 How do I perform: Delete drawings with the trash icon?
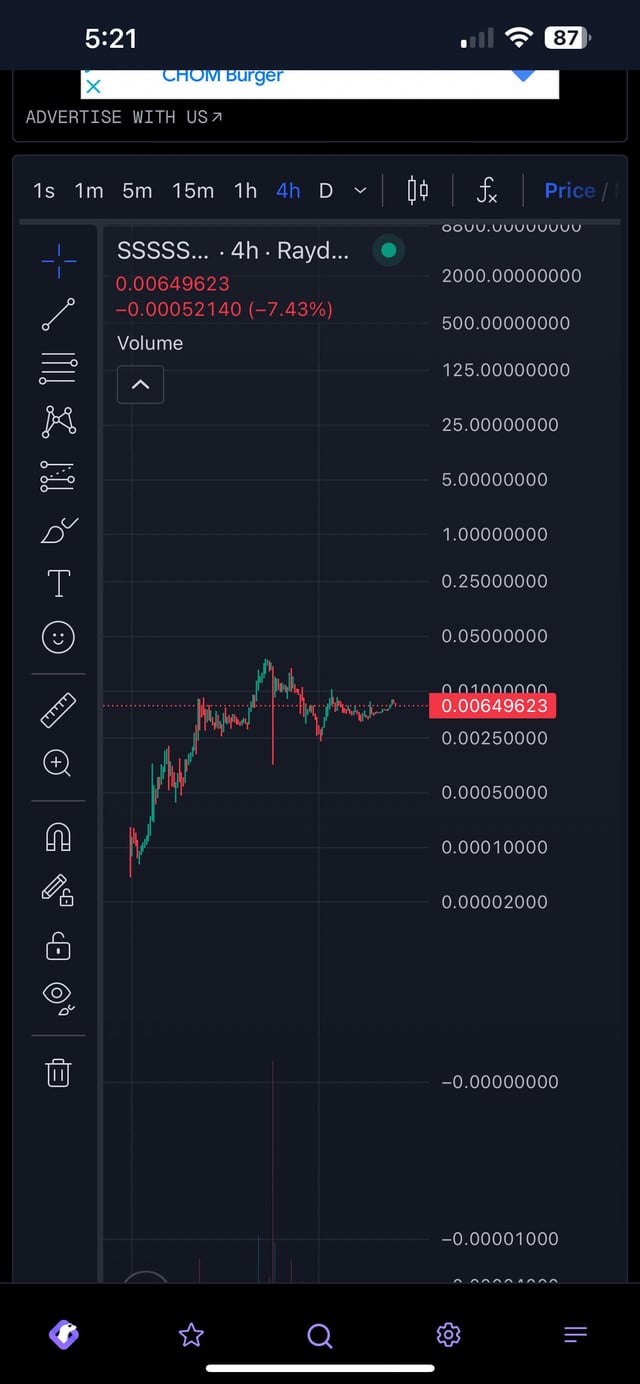(x=58, y=1073)
